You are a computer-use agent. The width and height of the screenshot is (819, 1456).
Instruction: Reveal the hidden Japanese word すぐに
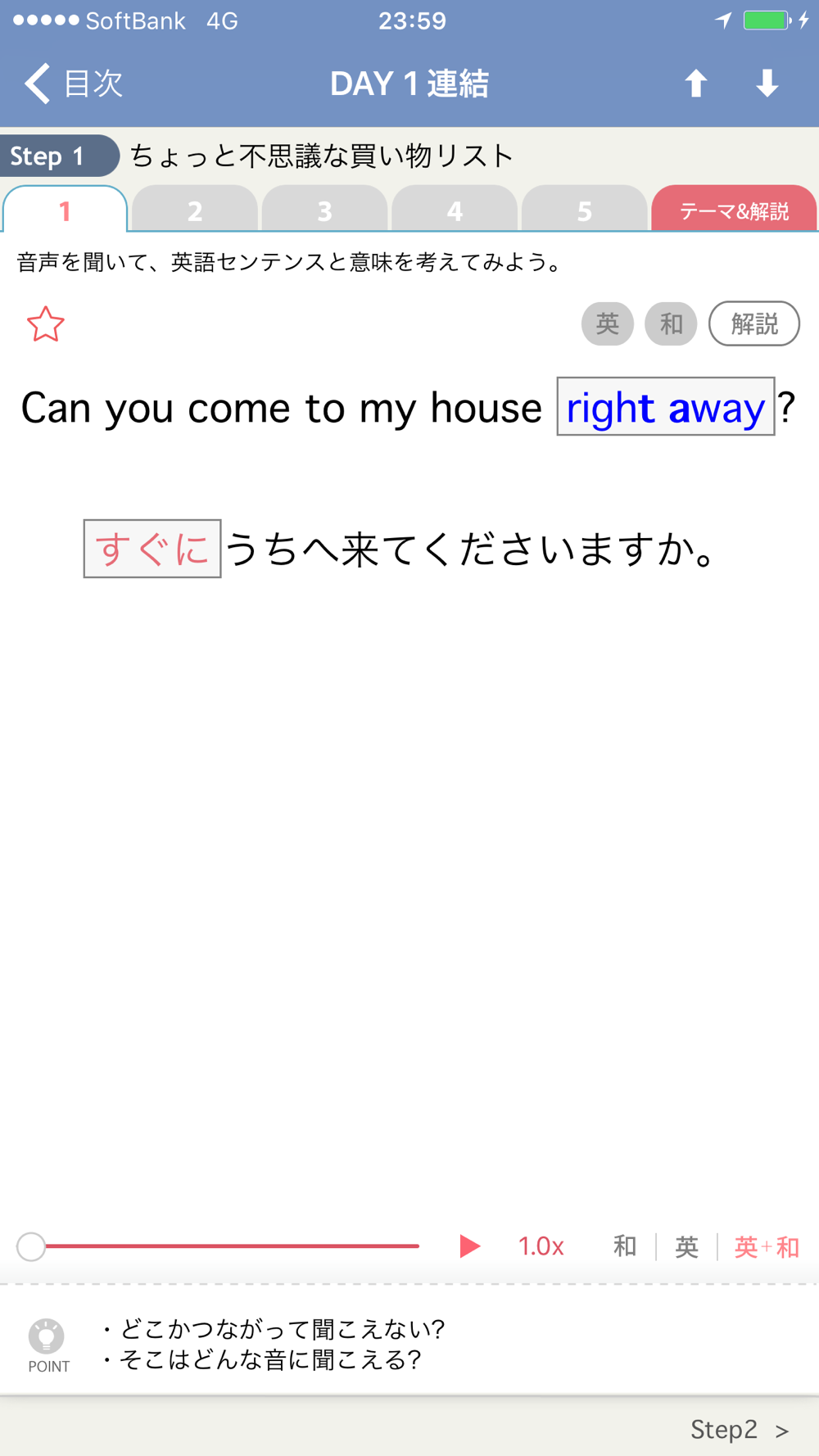[152, 547]
